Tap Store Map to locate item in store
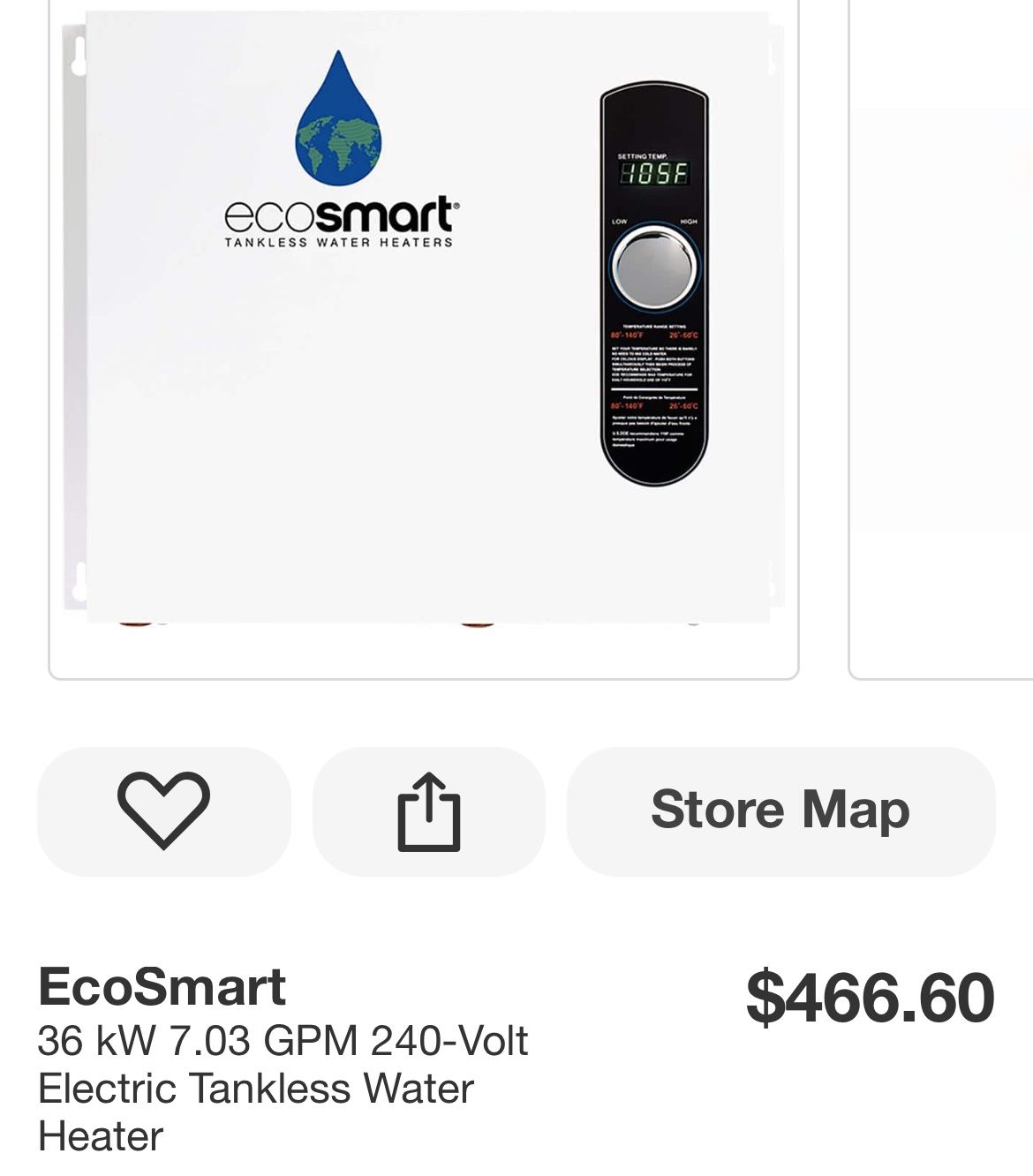 point(780,810)
